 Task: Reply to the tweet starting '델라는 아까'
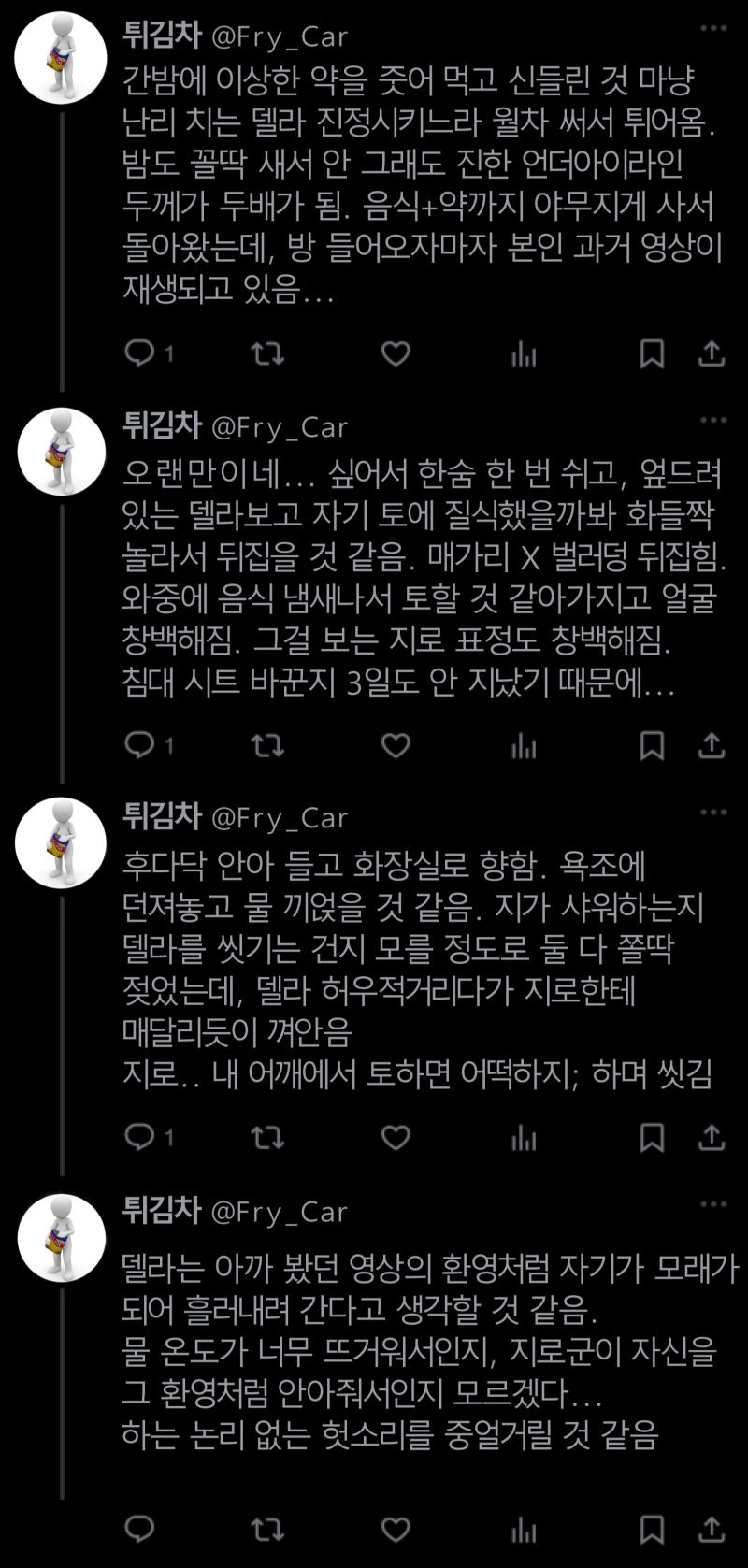pyautogui.click(x=140, y=1529)
